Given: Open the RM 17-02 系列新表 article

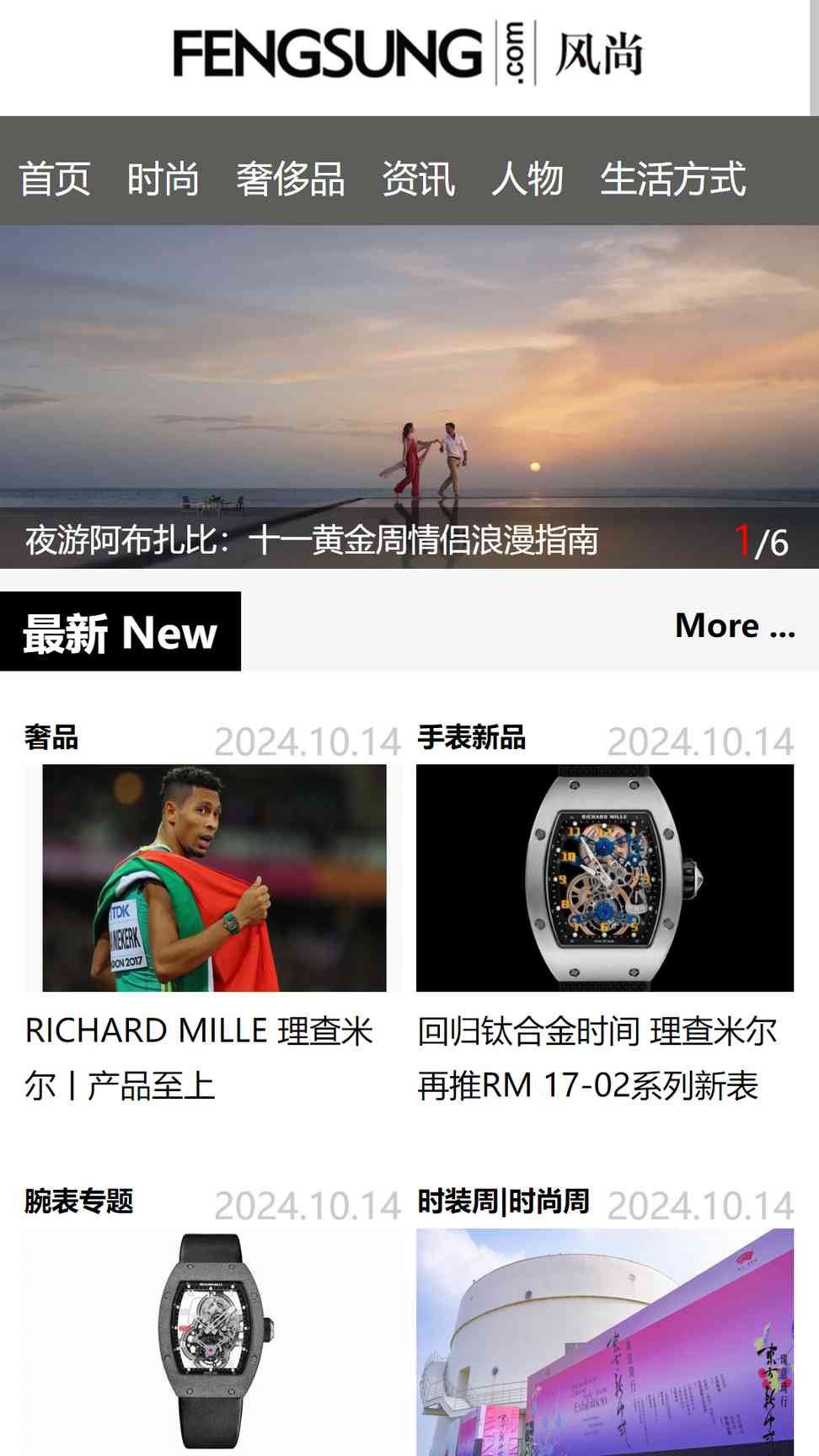Looking at the screenshot, I should 597,1057.
